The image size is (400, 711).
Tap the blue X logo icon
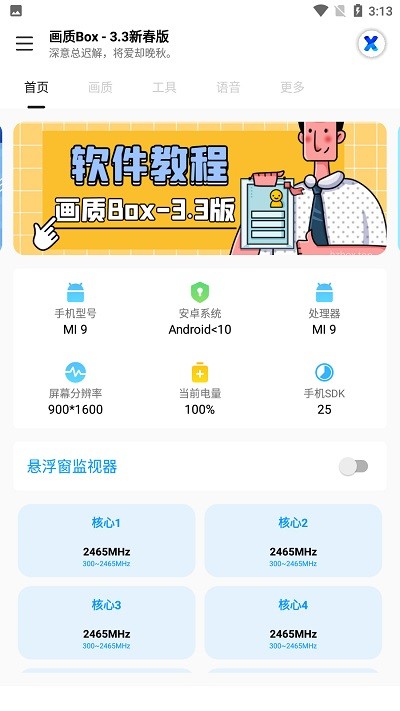pyautogui.click(x=371, y=44)
